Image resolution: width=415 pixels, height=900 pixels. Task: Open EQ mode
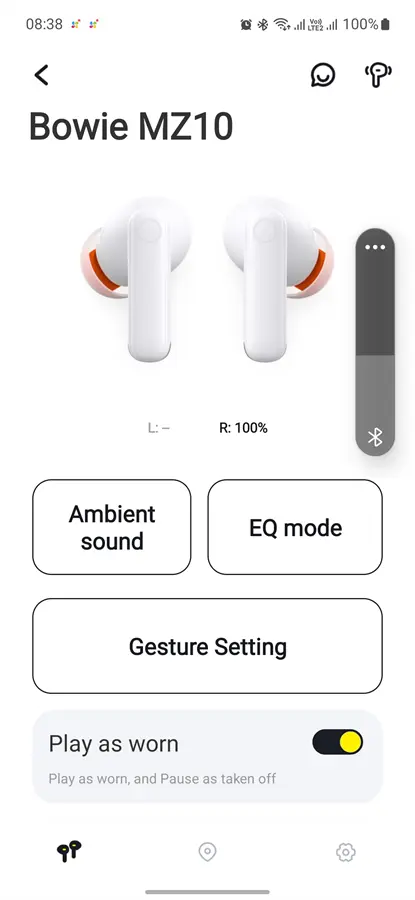[294, 527]
